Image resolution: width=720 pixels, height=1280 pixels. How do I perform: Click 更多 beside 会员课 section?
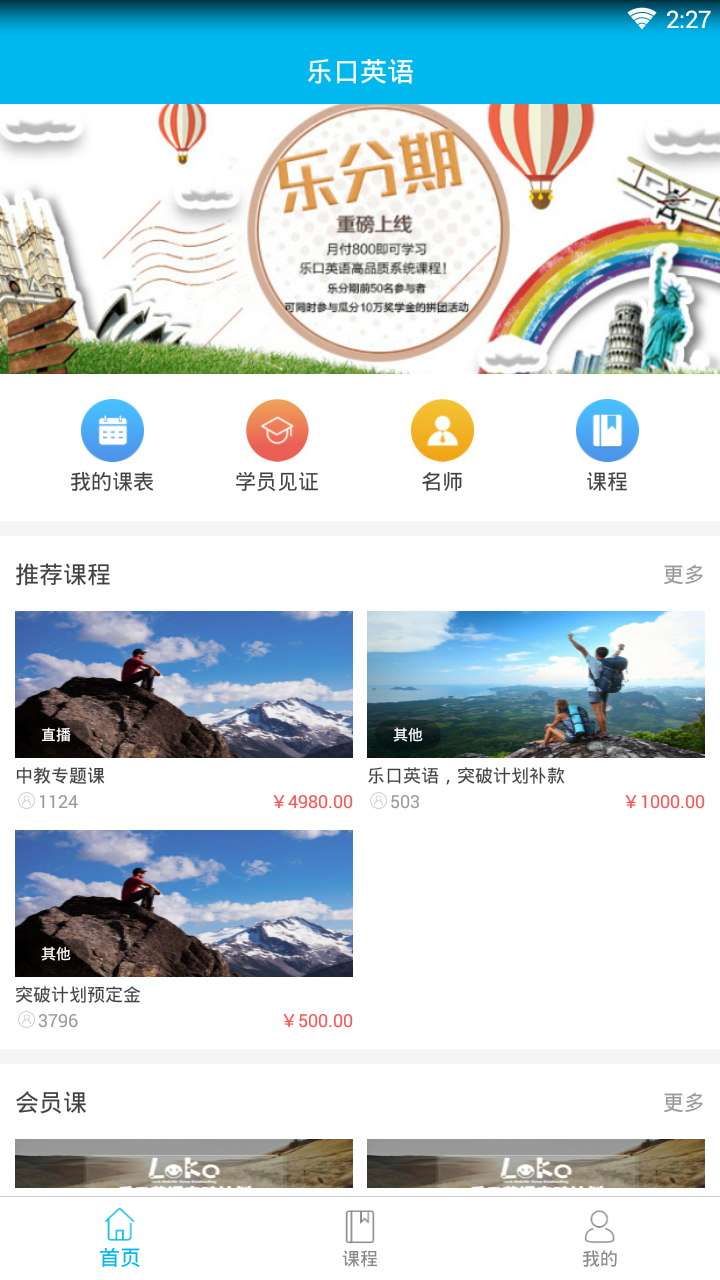click(682, 1102)
